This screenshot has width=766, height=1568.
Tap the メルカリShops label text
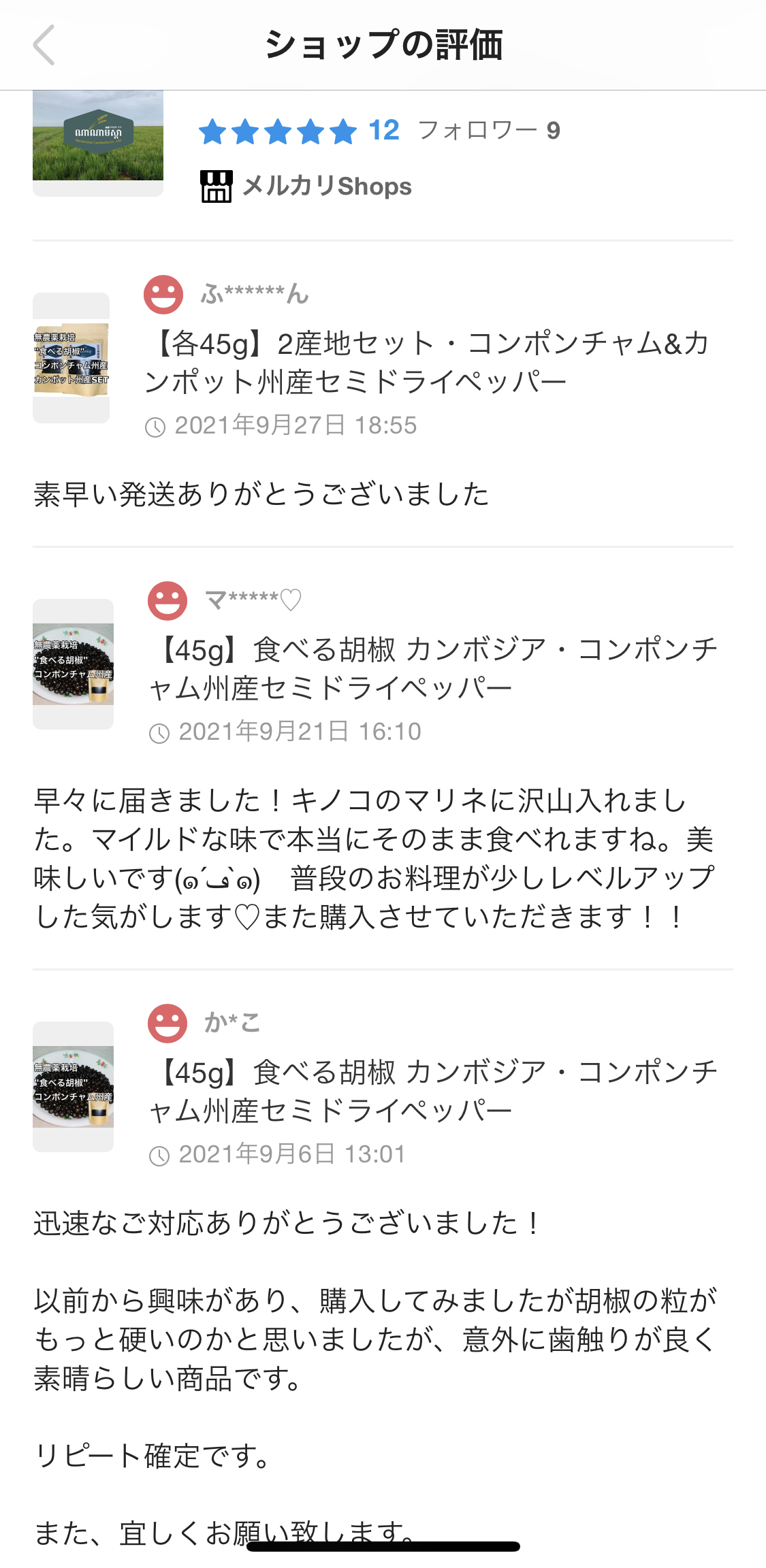click(x=327, y=185)
